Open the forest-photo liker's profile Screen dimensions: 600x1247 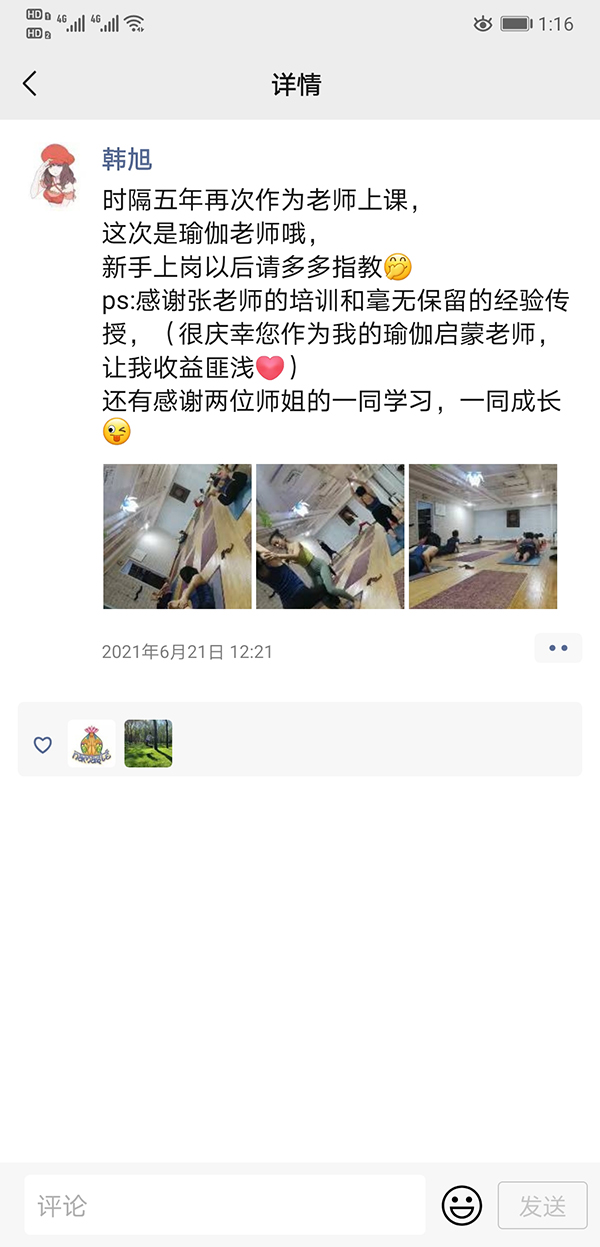point(148,744)
